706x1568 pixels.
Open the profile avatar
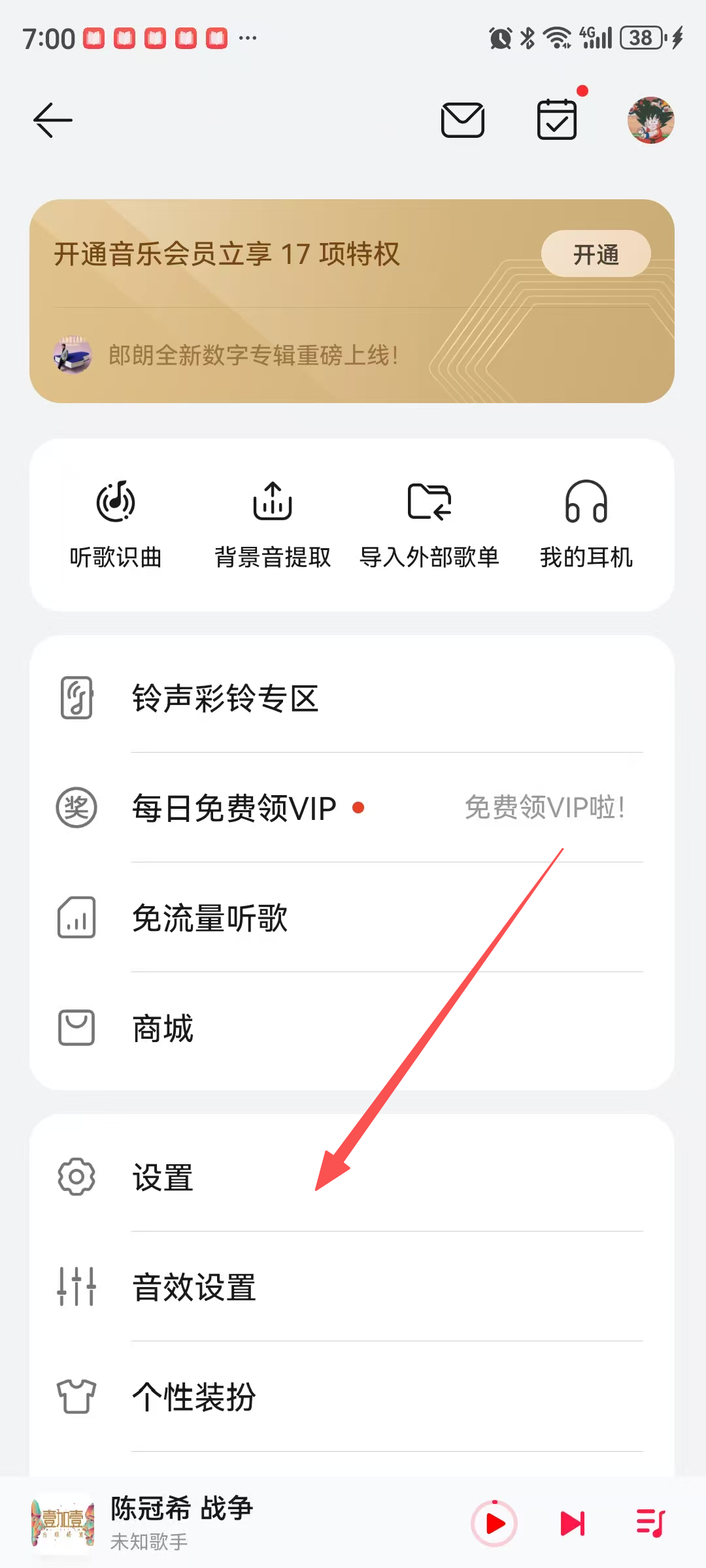click(650, 120)
